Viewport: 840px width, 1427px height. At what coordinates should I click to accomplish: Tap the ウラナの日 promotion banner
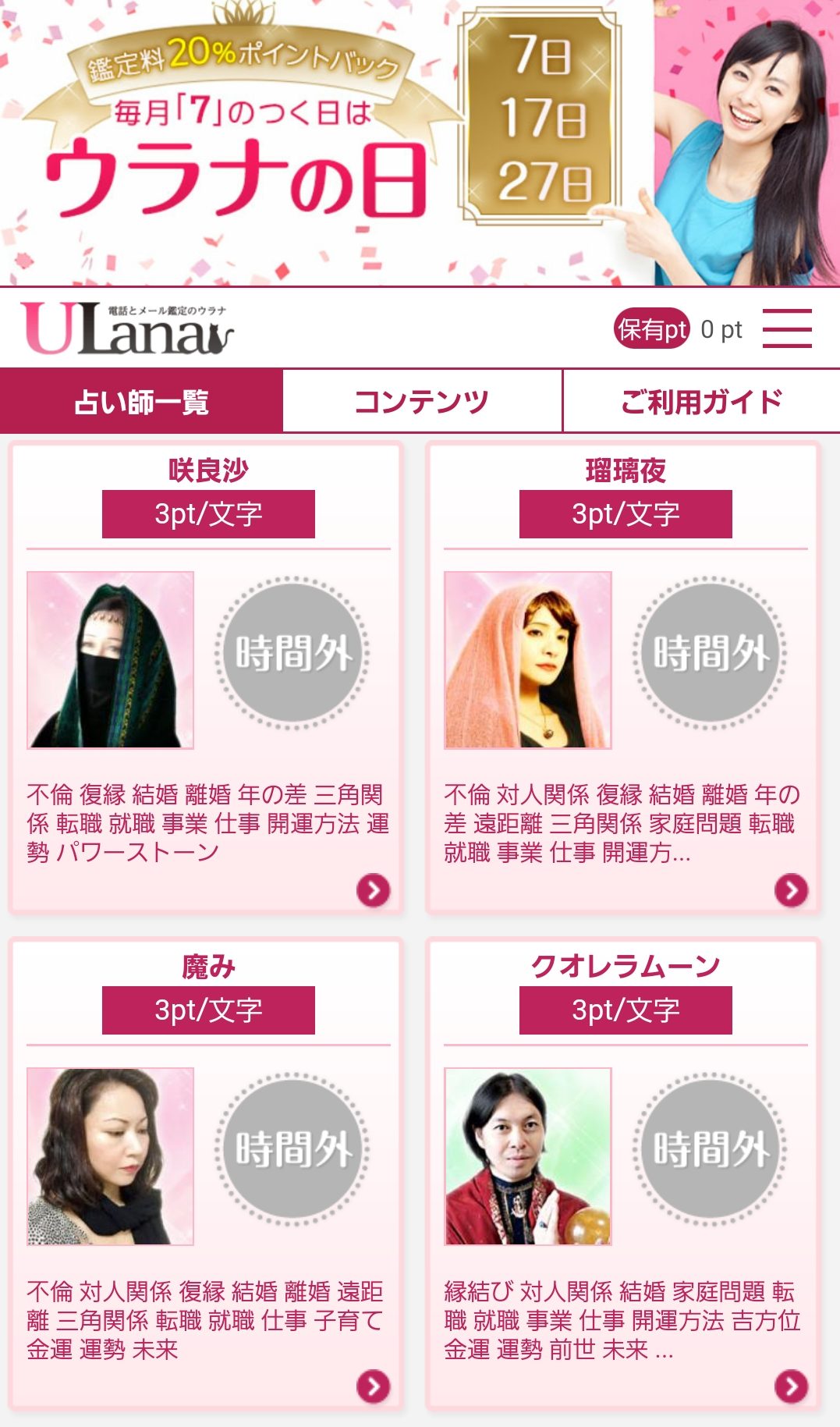click(420, 142)
